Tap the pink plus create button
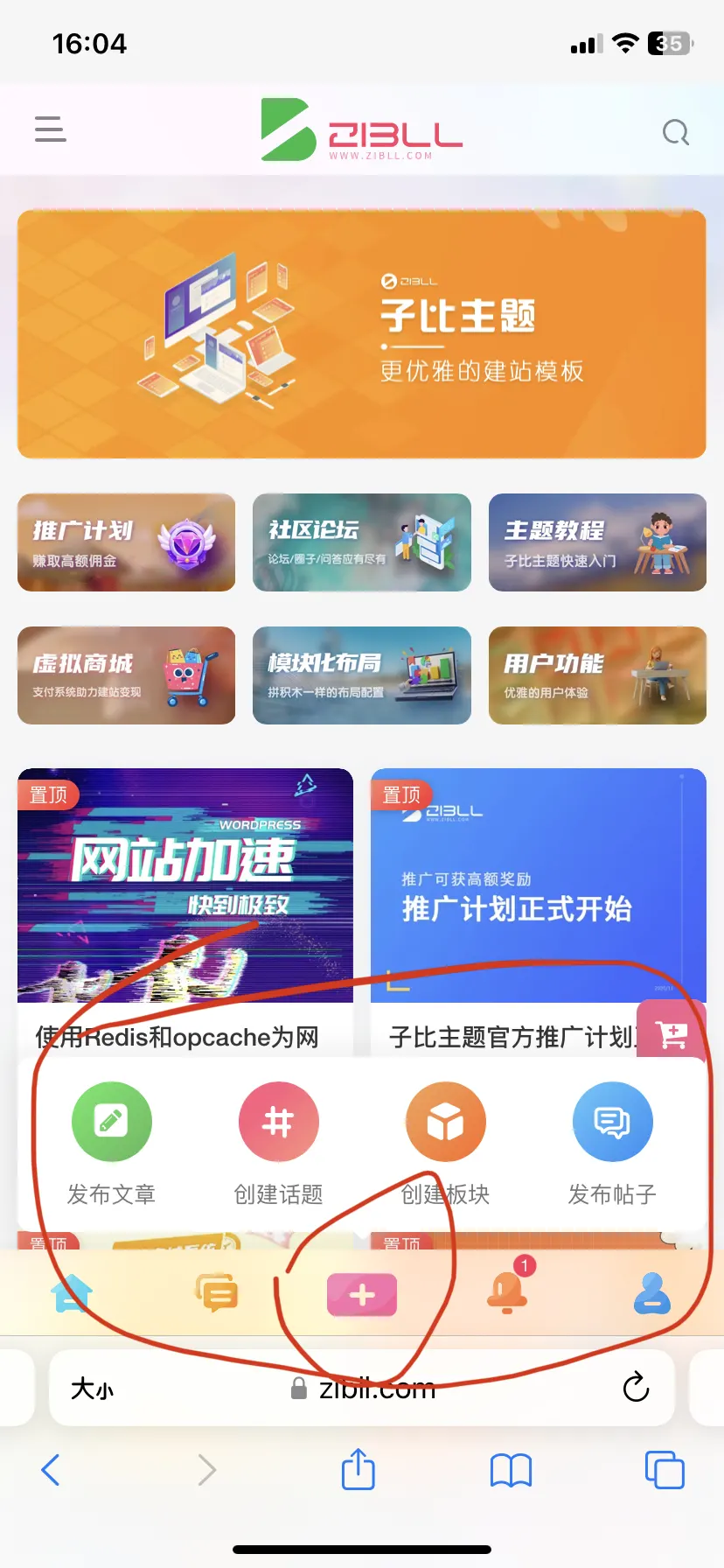This screenshot has width=724, height=1568. coord(362,1295)
